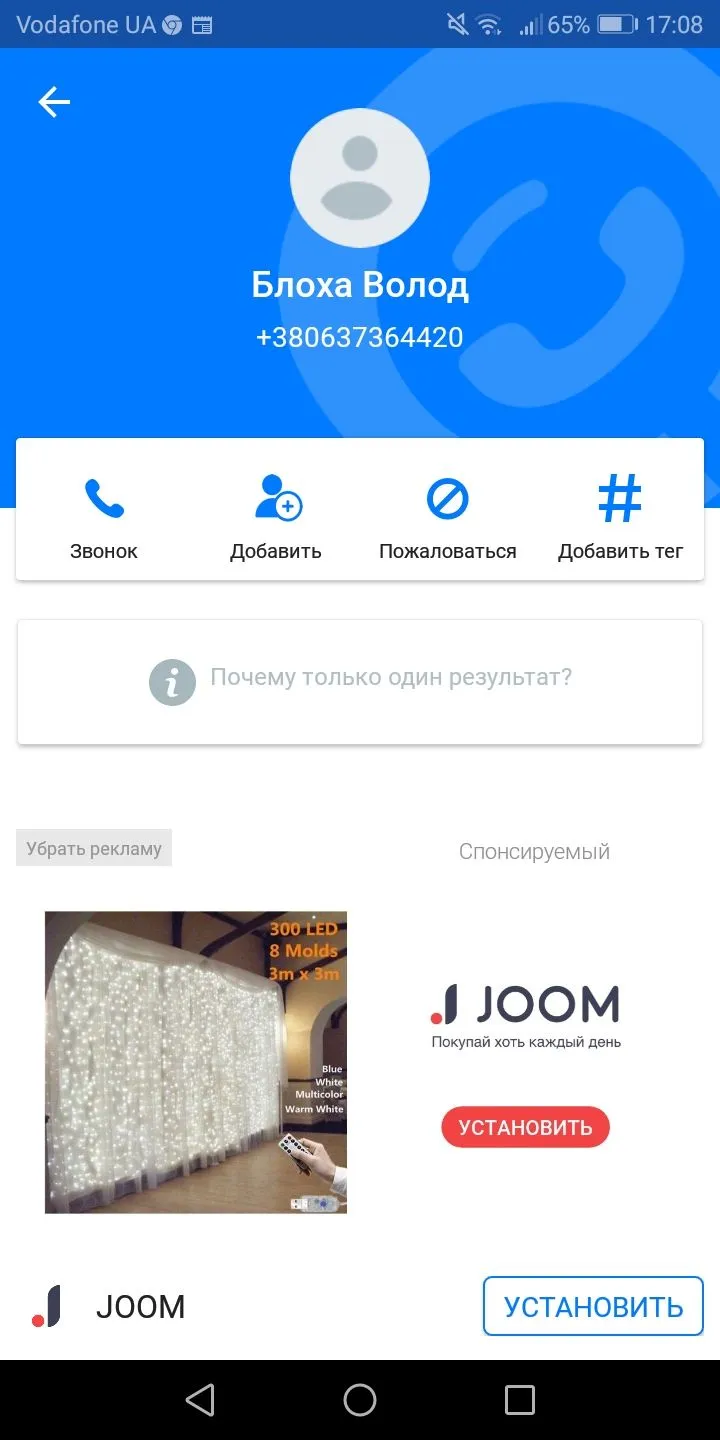Tap the system home button
The height and width of the screenshot is (1440, 720).
click(360, 1400)
